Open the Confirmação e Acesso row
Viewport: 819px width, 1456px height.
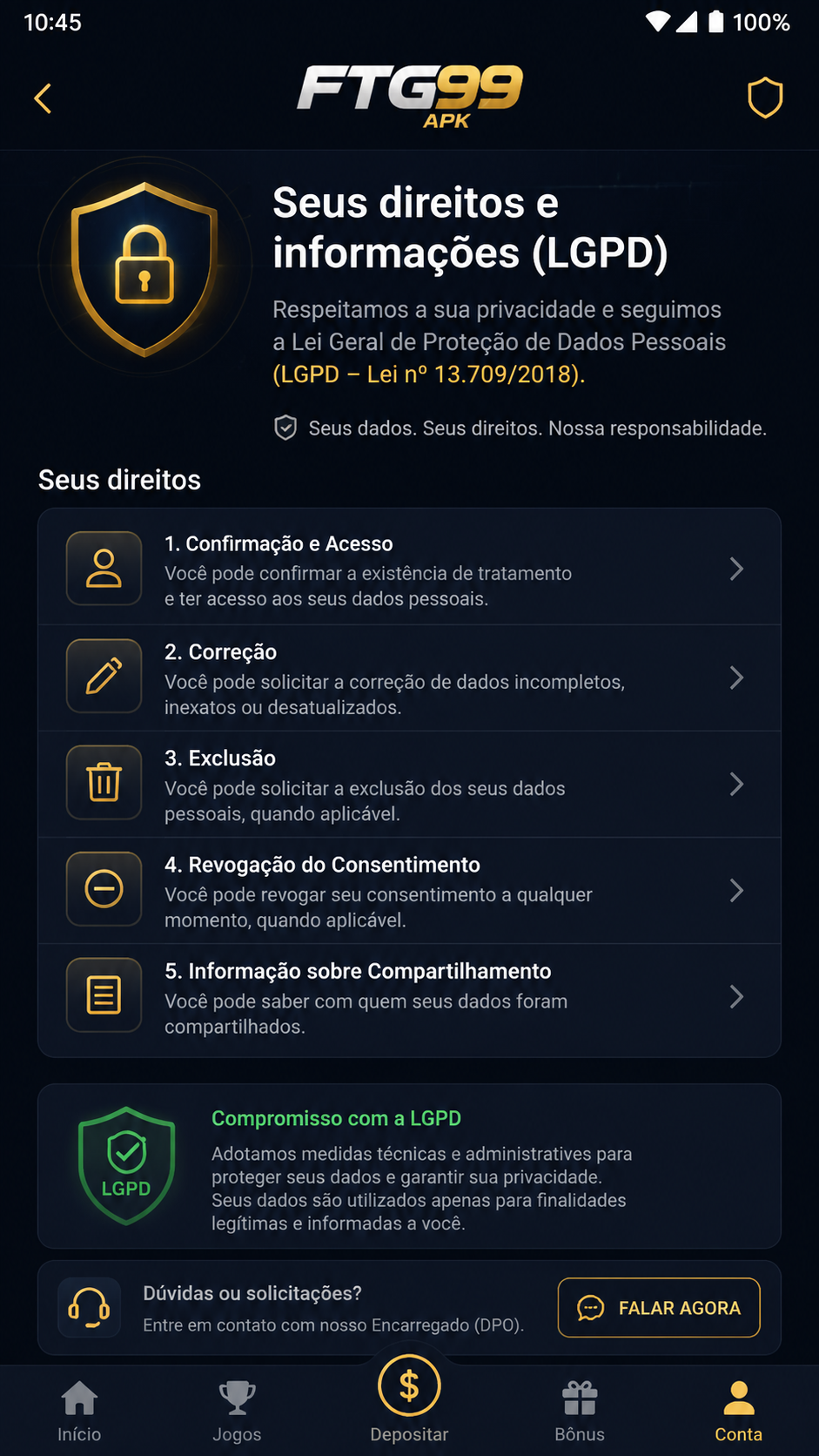(409, 570)
